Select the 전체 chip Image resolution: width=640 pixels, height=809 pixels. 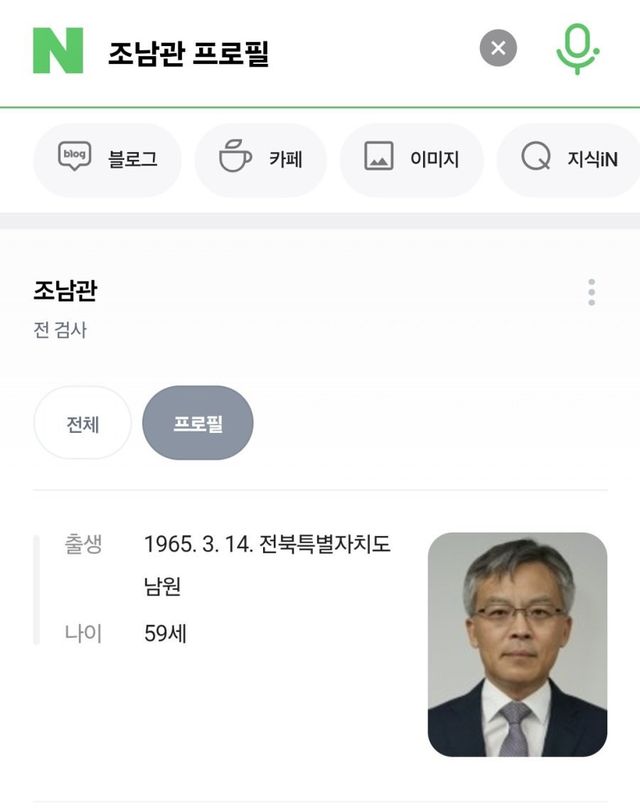click(83, 423)
